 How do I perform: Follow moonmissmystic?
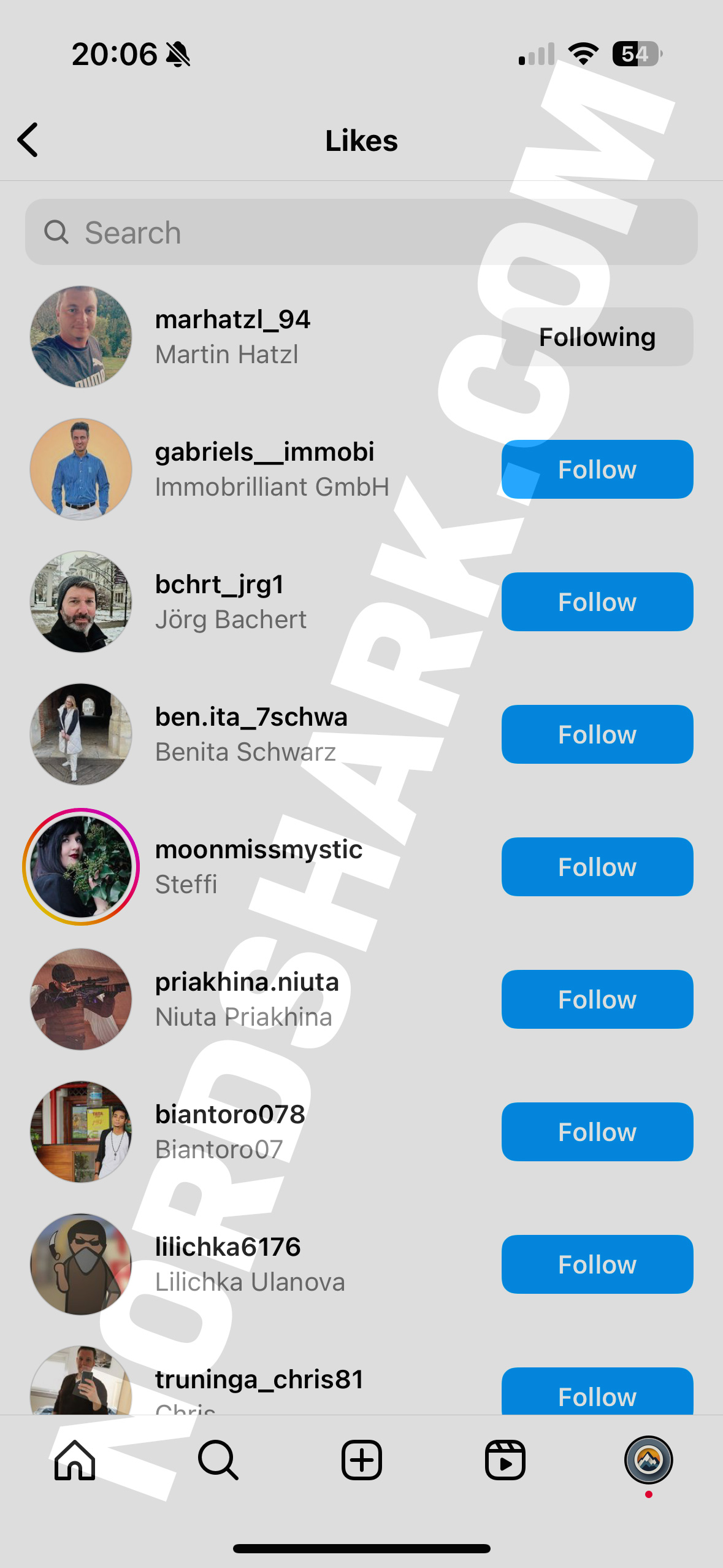pyautogui.click(x=597, y=867)
